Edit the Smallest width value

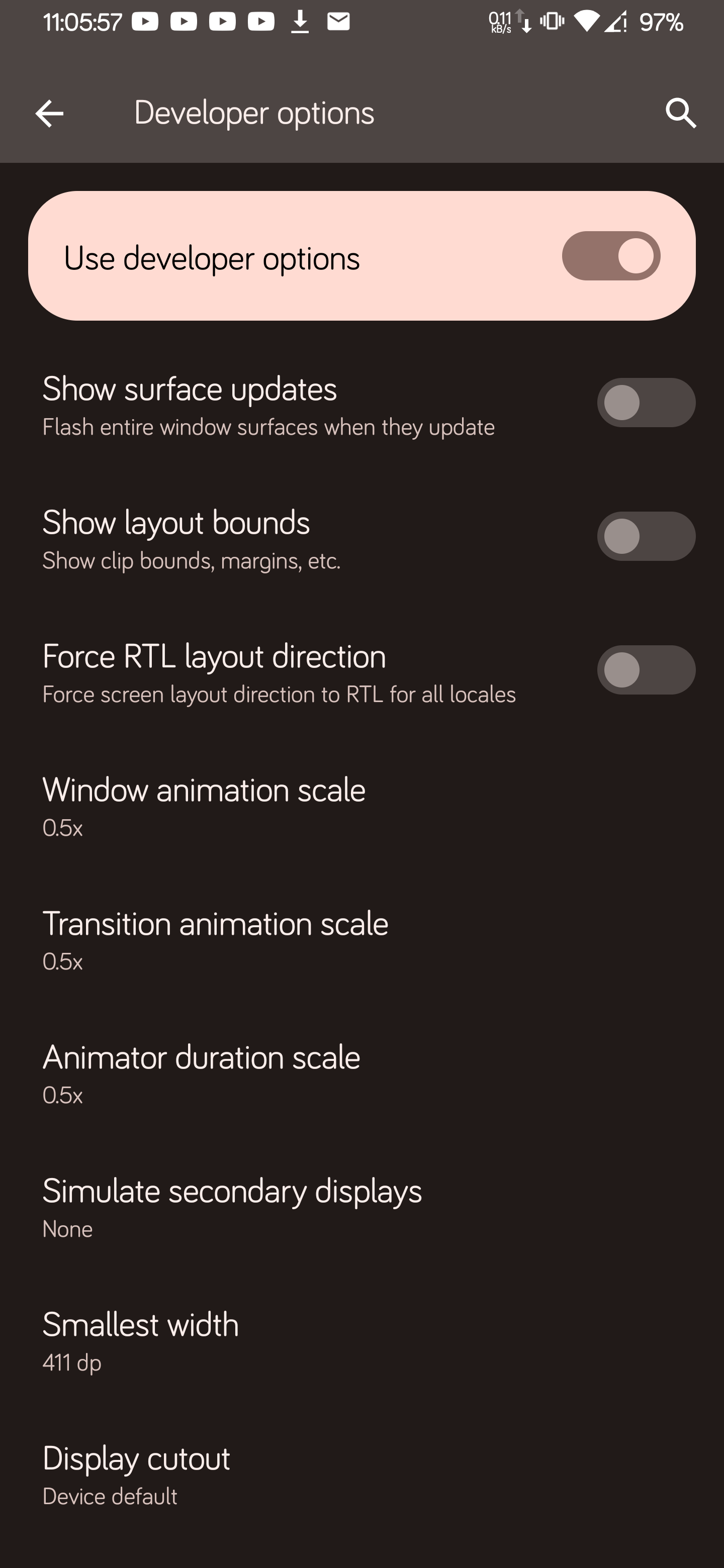pos(361,1340)
